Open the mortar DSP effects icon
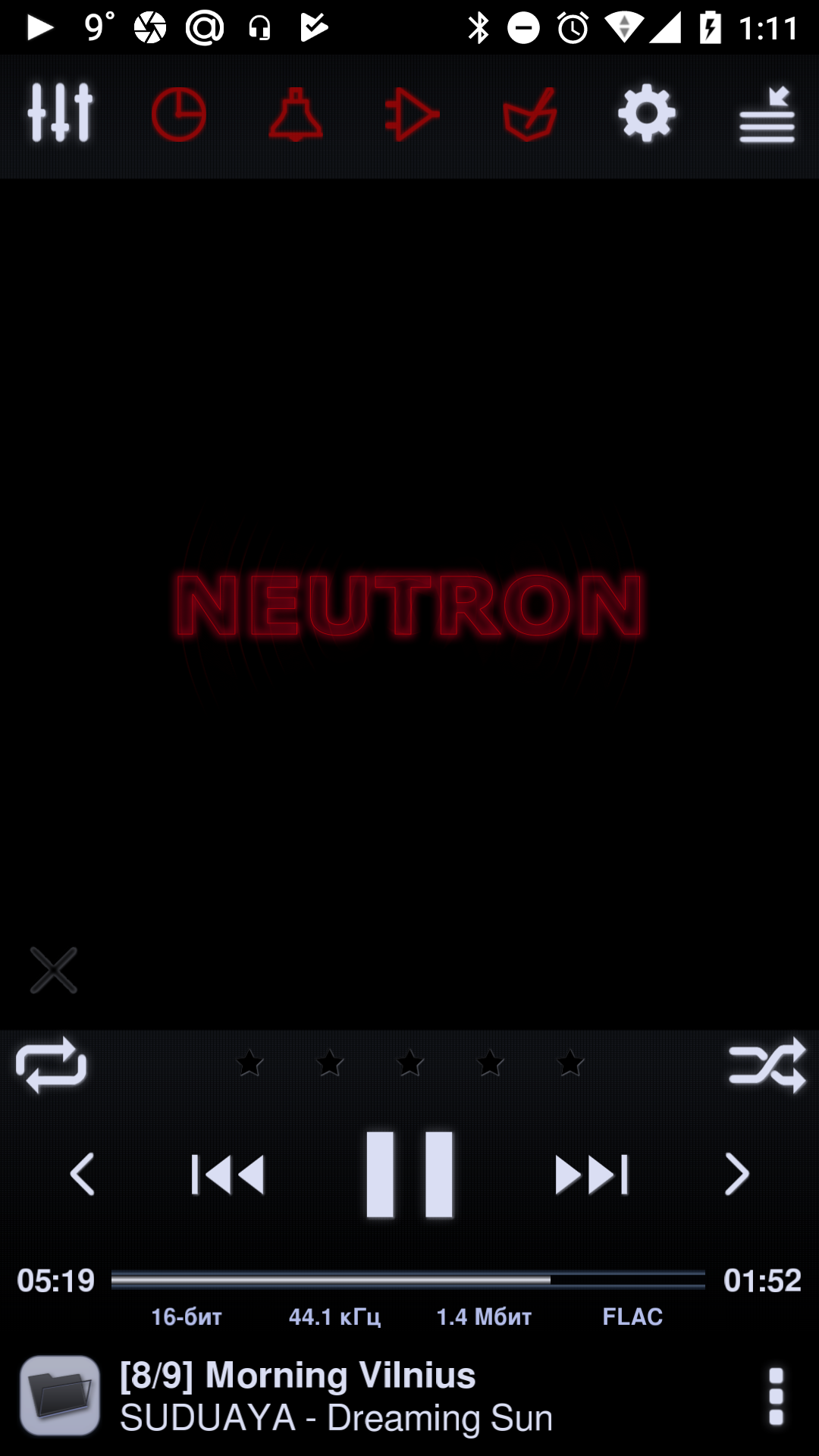819x1456 pixels. [529, 115]
